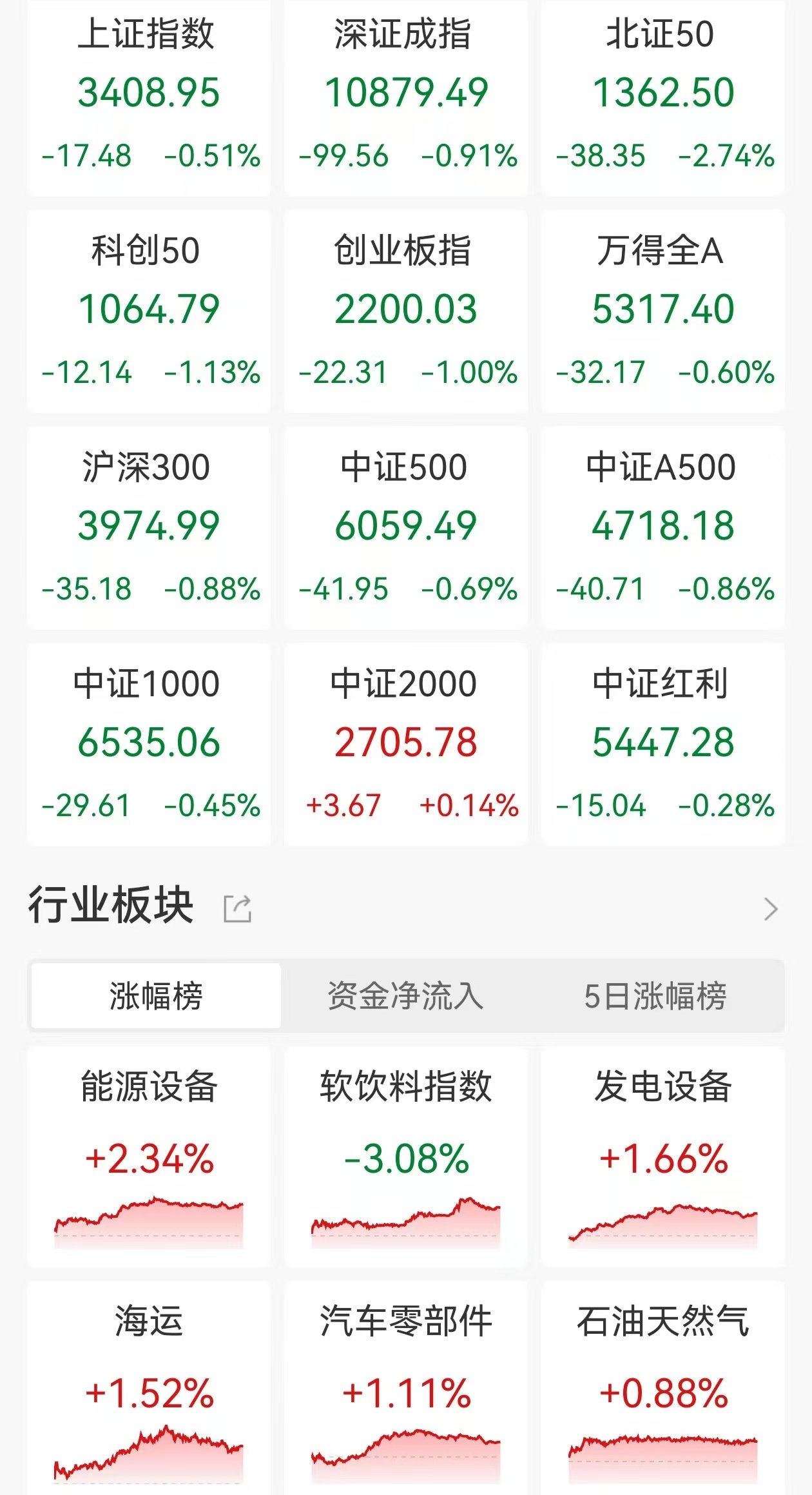The height and width of the screenshot is (1495, 812).
Task: Select the 涨幅榜 tab
Action: click(156, 996)
